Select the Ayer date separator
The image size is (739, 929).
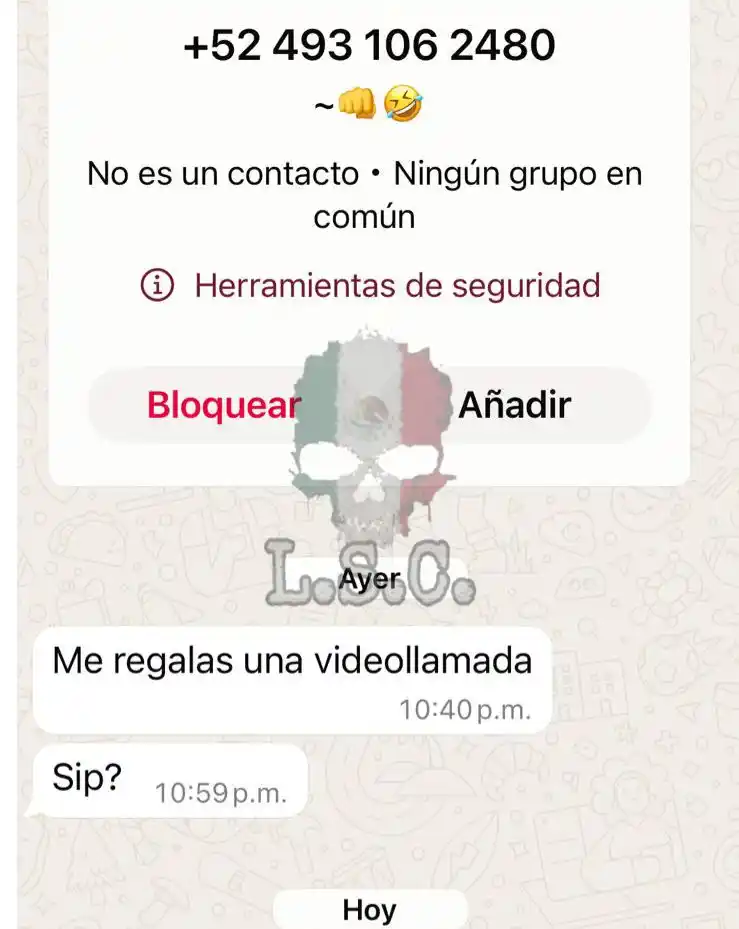[x=368, y=576]
